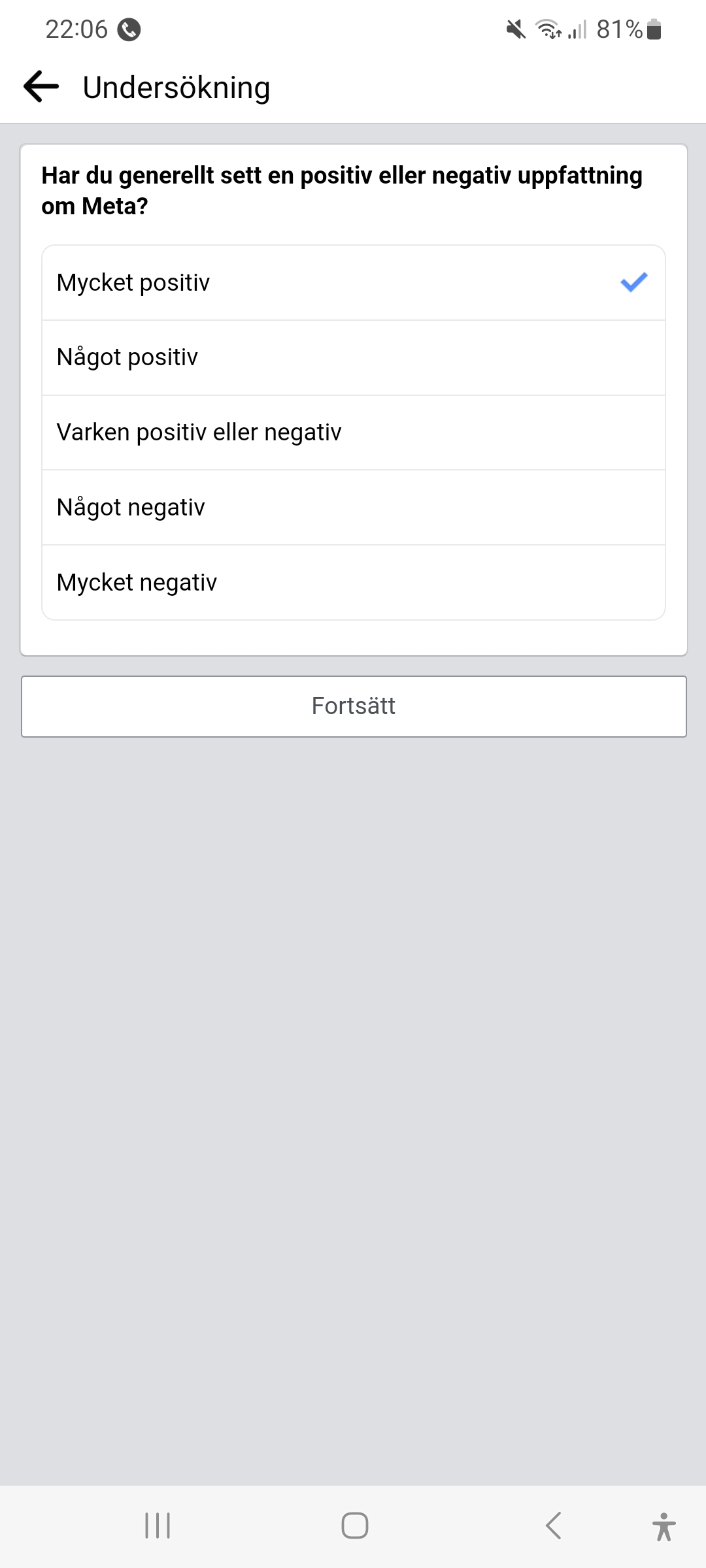Choose the Mycket negativ answer
The image size is (706, 1568).
pyautogui.click(x=353, y=582)
